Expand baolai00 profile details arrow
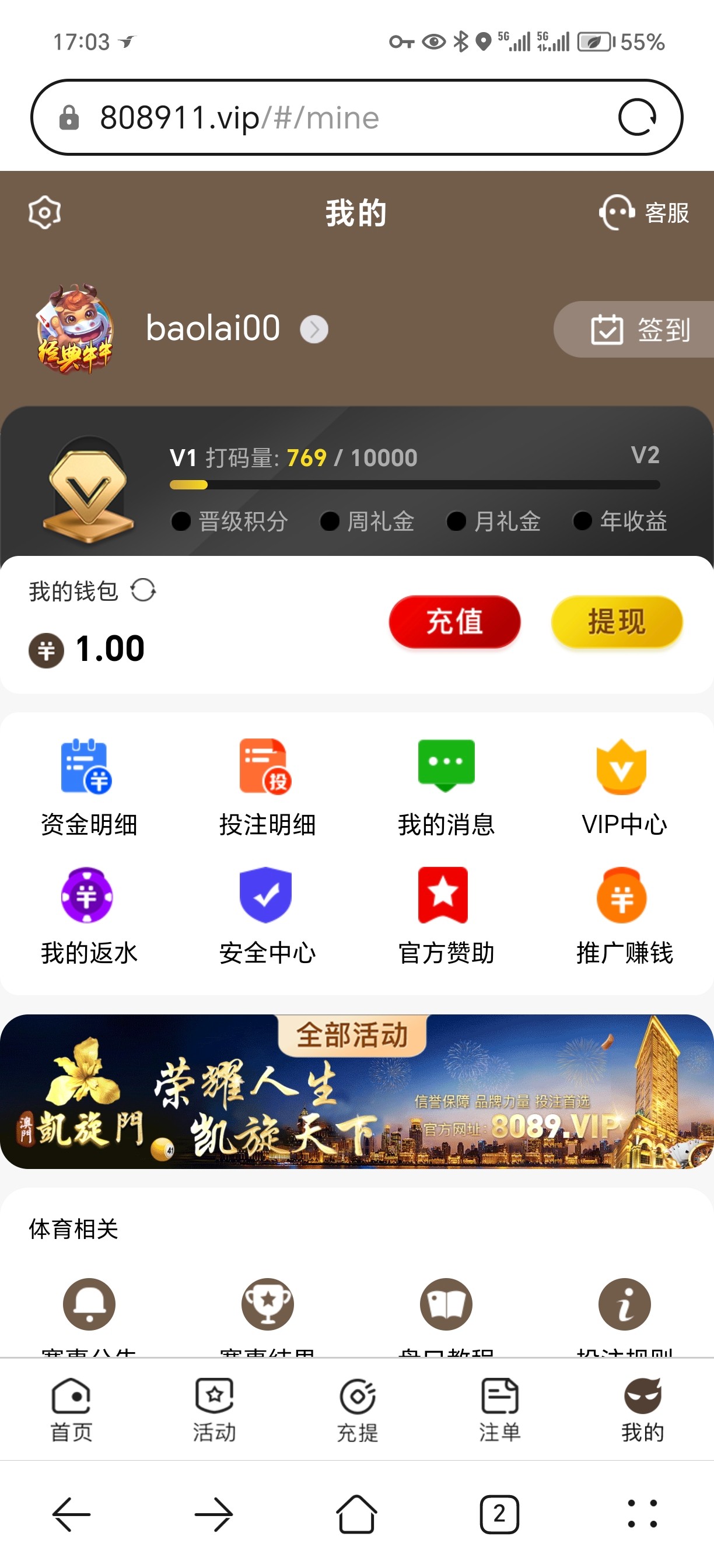The width and height of the screenshot is (714, 1568). tap(314, 328)
